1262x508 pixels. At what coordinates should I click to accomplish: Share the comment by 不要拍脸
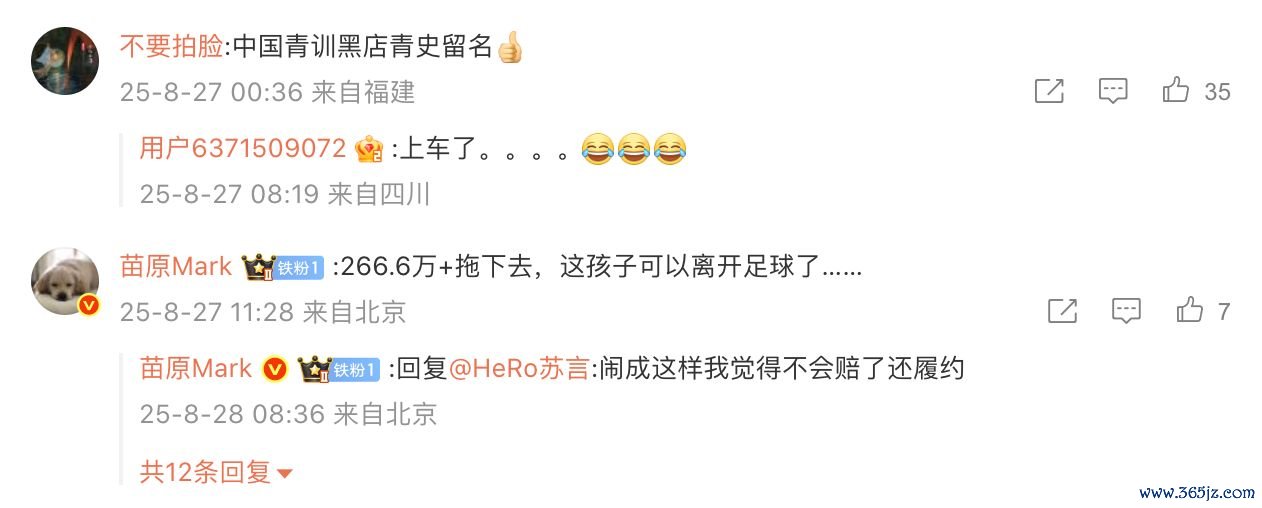tap(1048, 91)
